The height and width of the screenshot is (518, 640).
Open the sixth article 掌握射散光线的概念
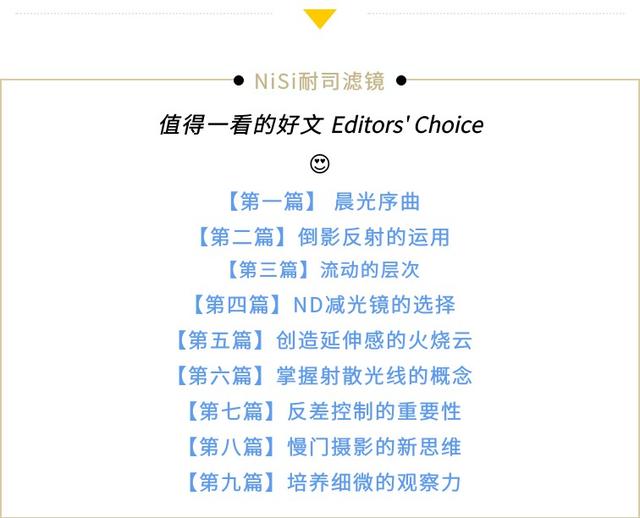click(320, 376)
